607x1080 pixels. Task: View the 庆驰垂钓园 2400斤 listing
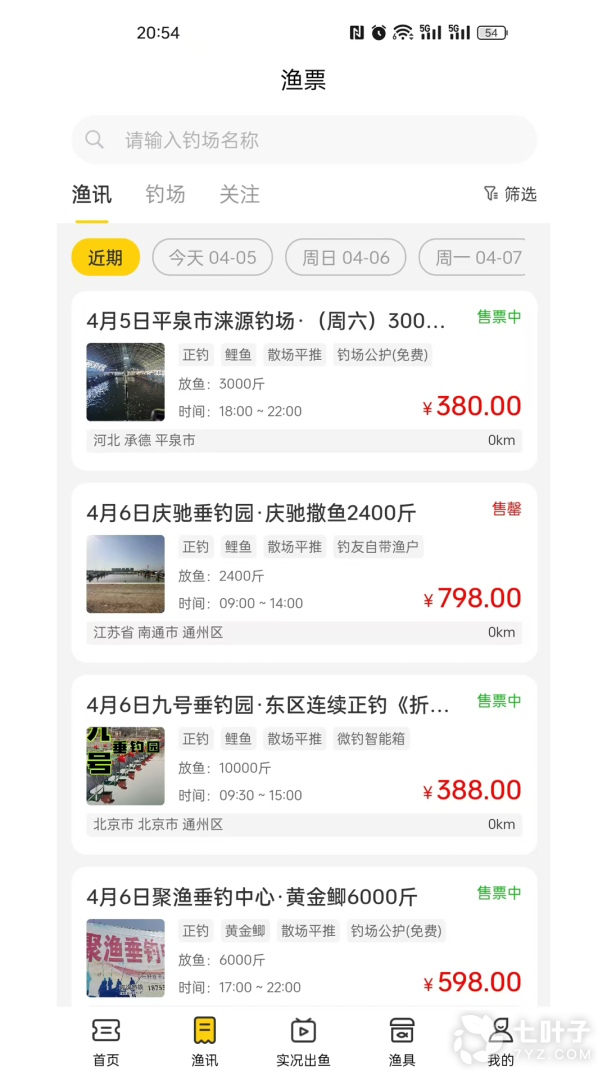(x=304, y=572)
